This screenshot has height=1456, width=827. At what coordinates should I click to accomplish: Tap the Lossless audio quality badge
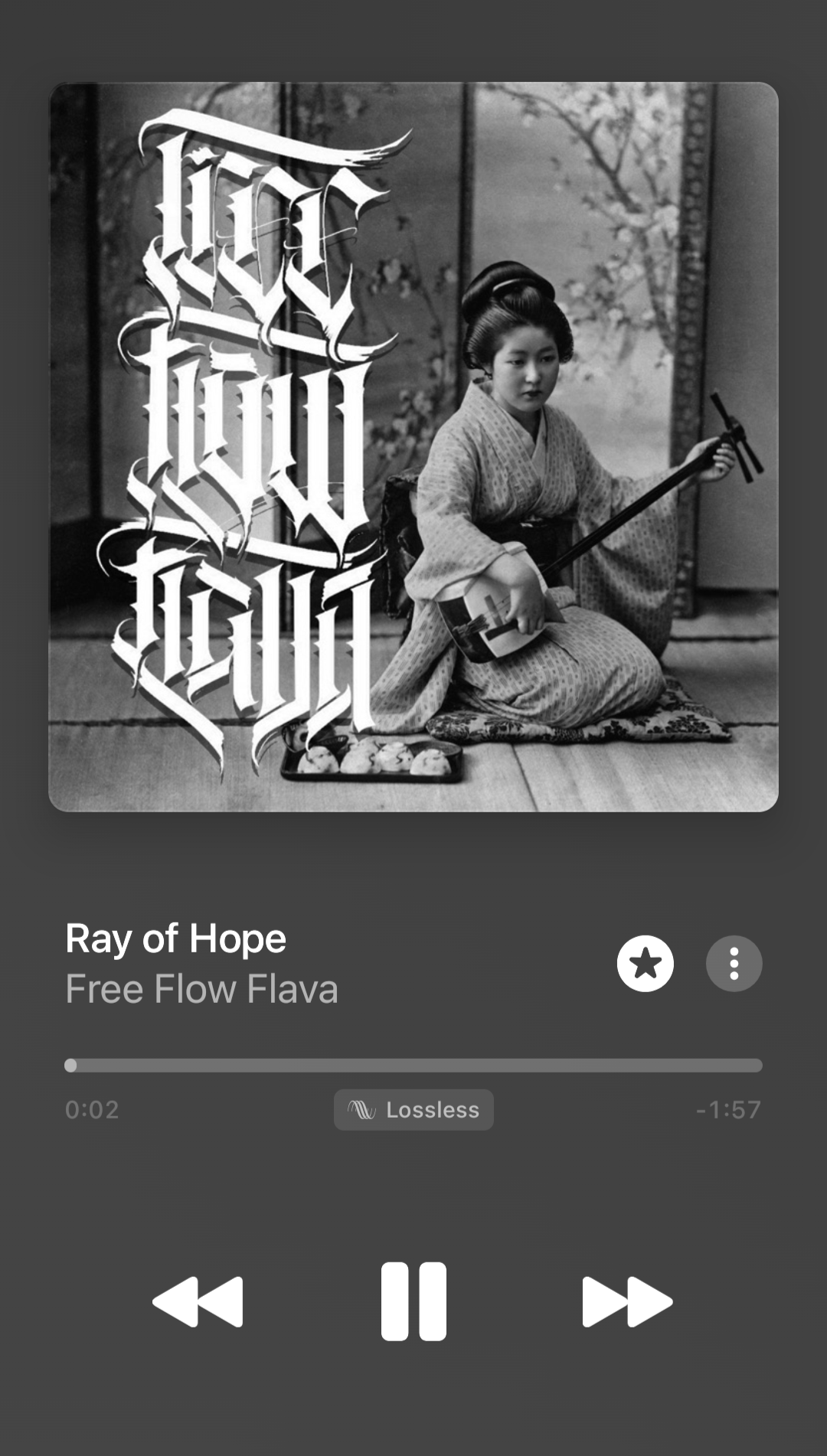(x=413, y=1110)
